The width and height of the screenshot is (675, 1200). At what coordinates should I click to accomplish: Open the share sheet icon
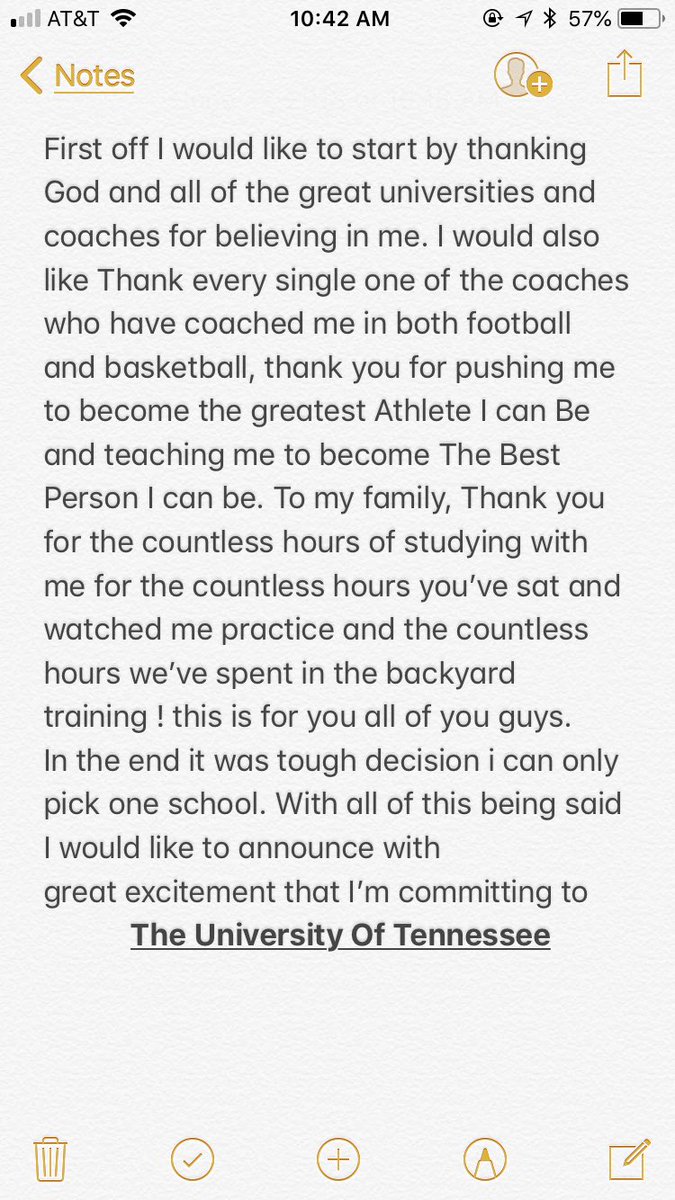click(624, 75)
